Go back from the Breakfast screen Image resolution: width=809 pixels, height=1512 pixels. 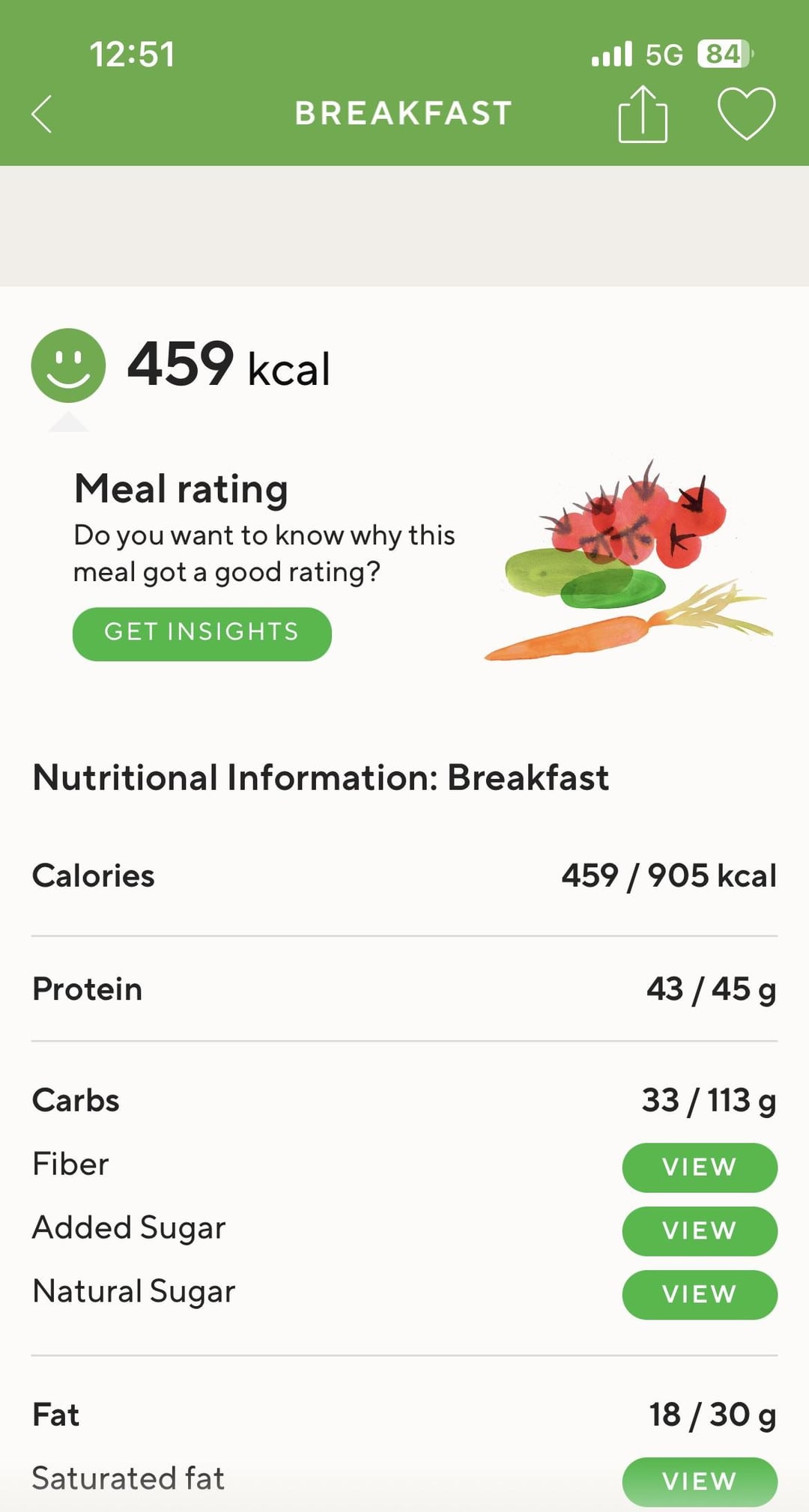click(x=43, y=114)
